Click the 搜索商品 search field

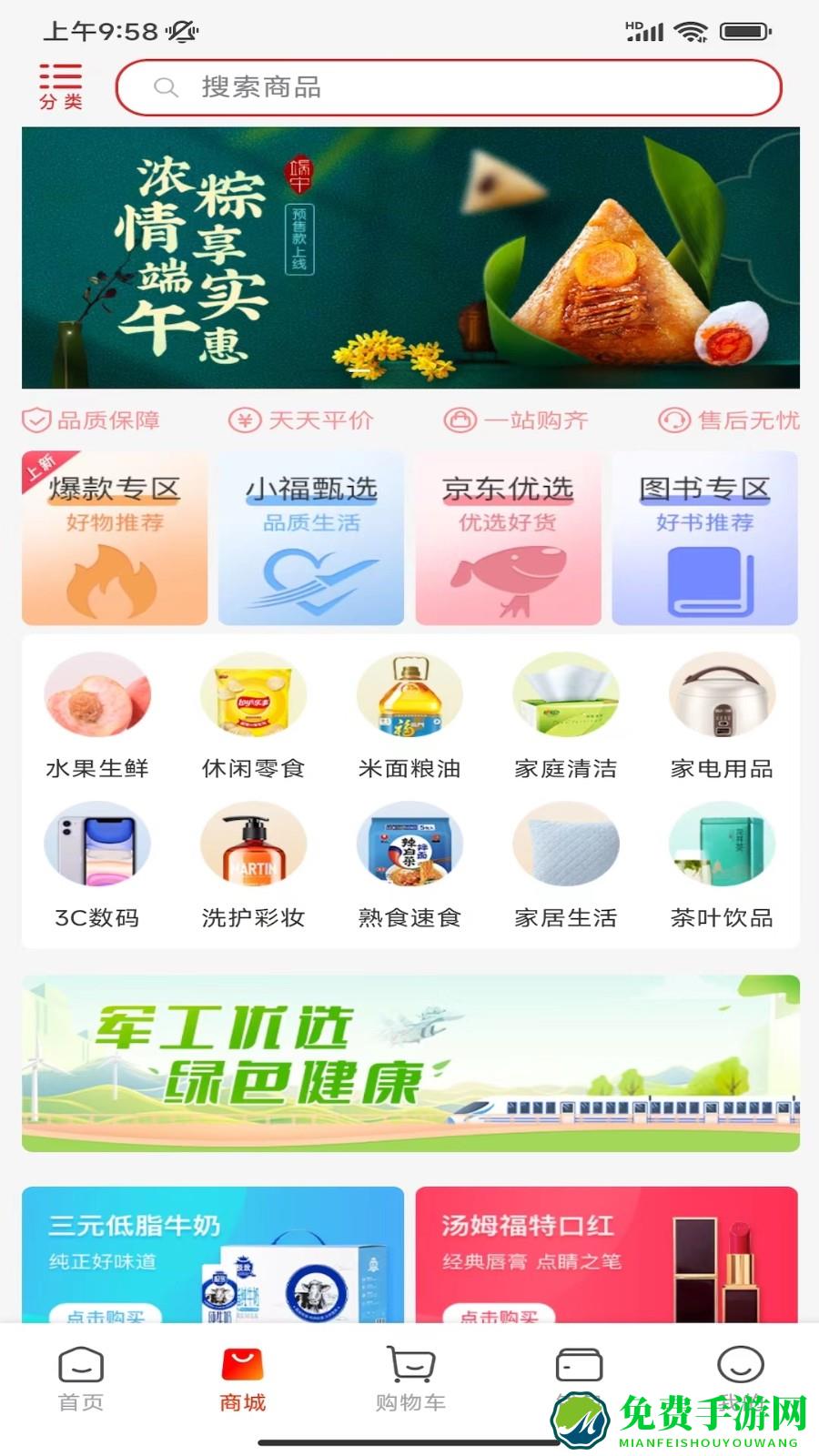pos(449,87)
